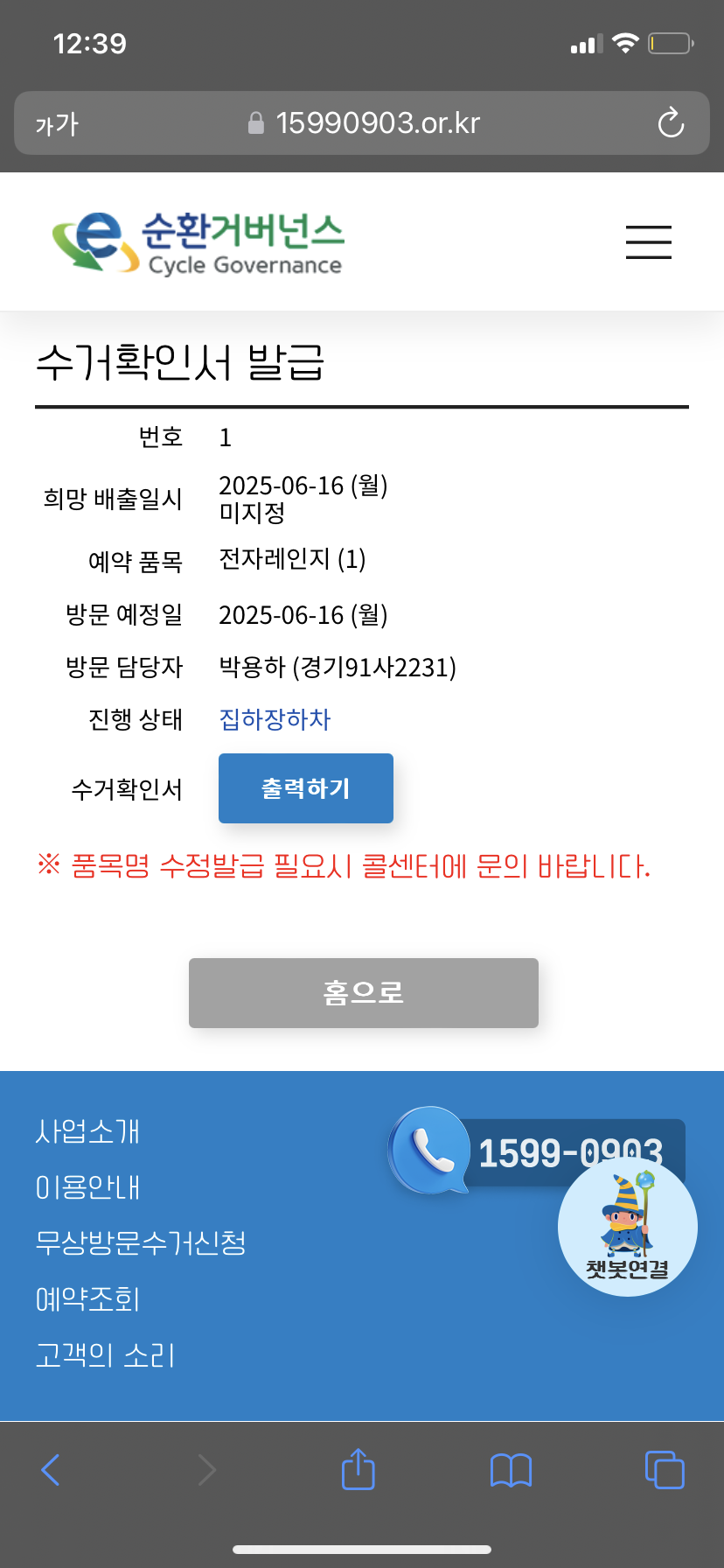This screenshot has width=724, height=1568.
Task: Go home with the 홈으로 button
Action: point(364,993)
